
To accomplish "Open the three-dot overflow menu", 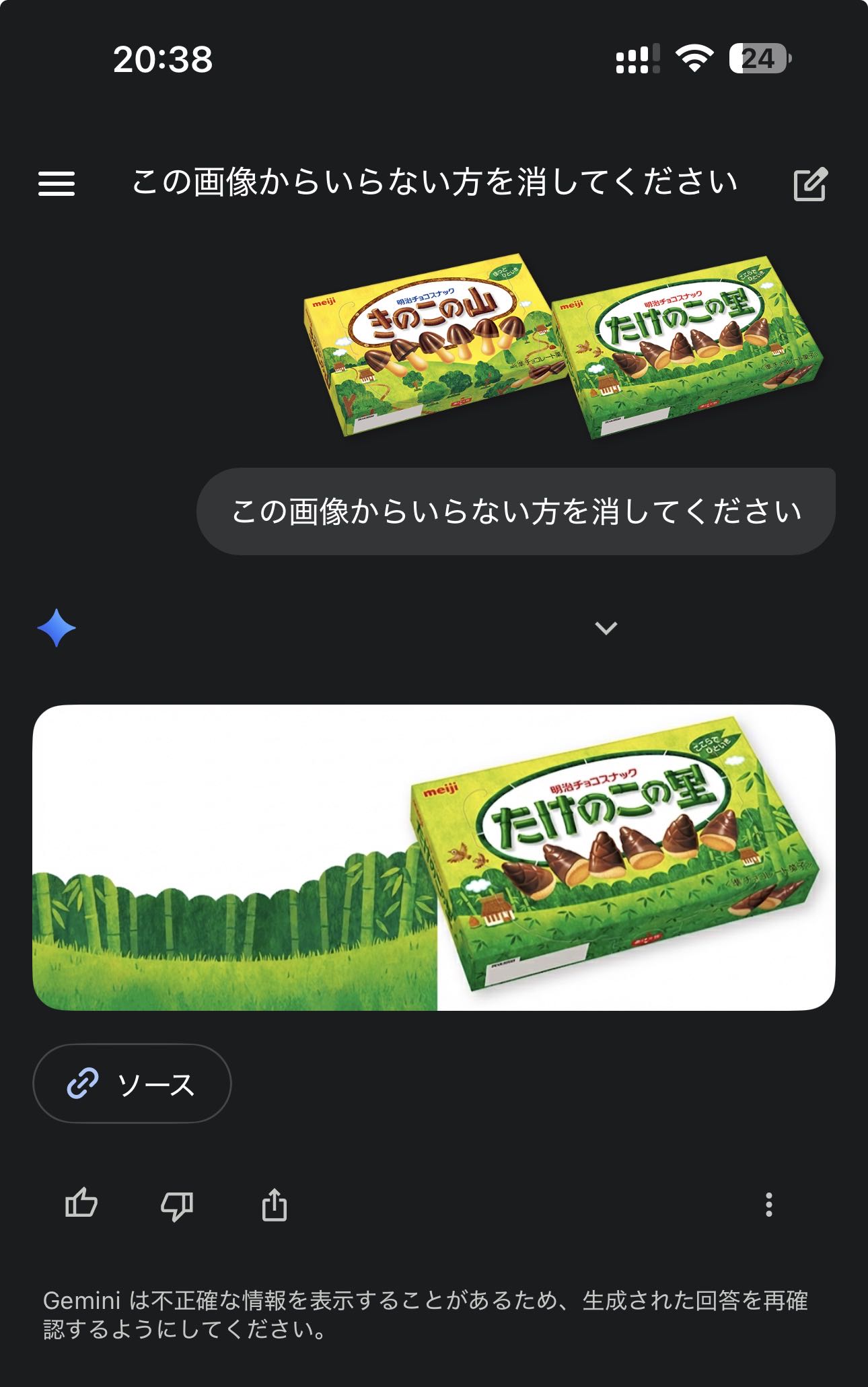I will pos(768,1205).
